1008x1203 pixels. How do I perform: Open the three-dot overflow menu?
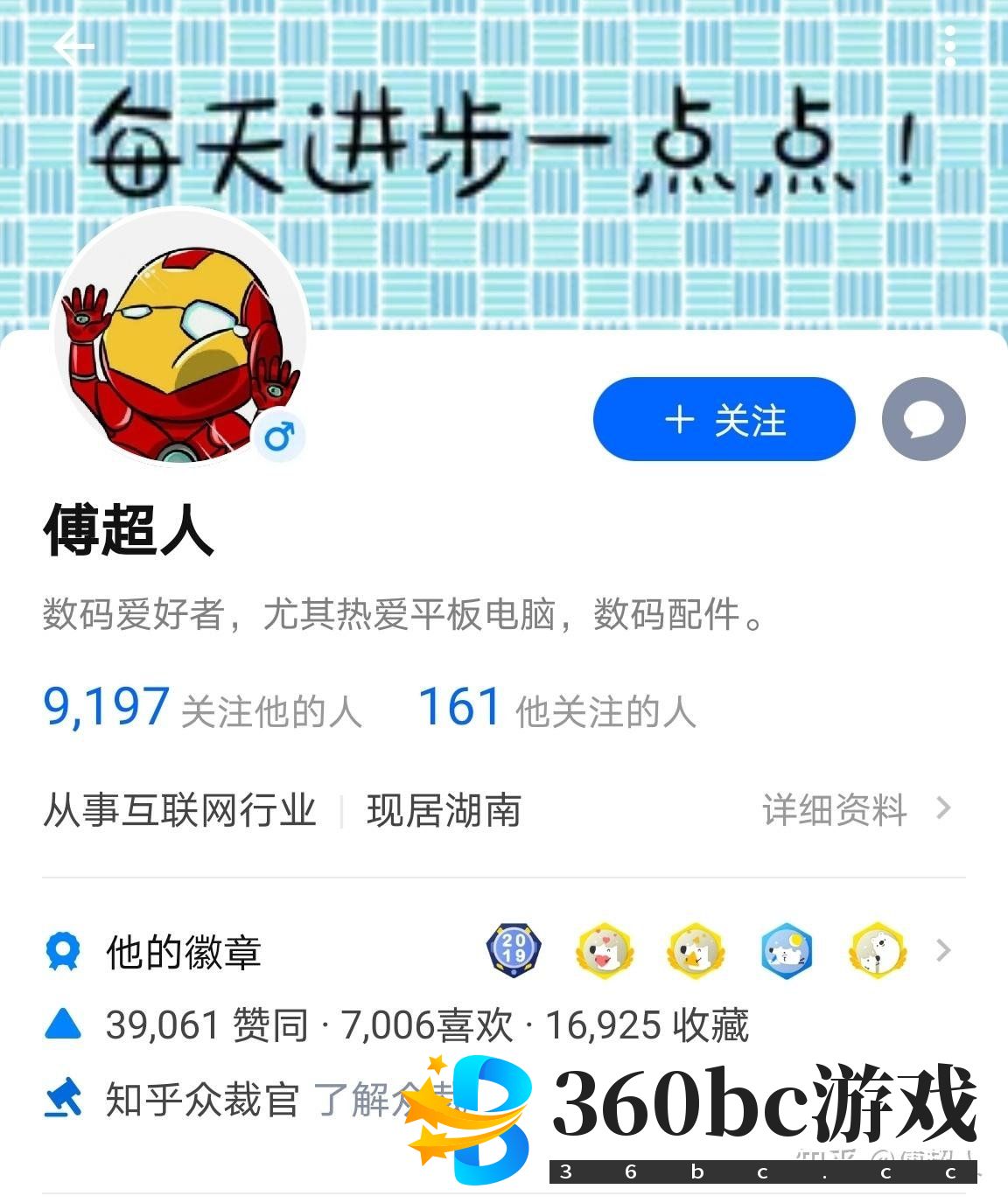point(949,46)
